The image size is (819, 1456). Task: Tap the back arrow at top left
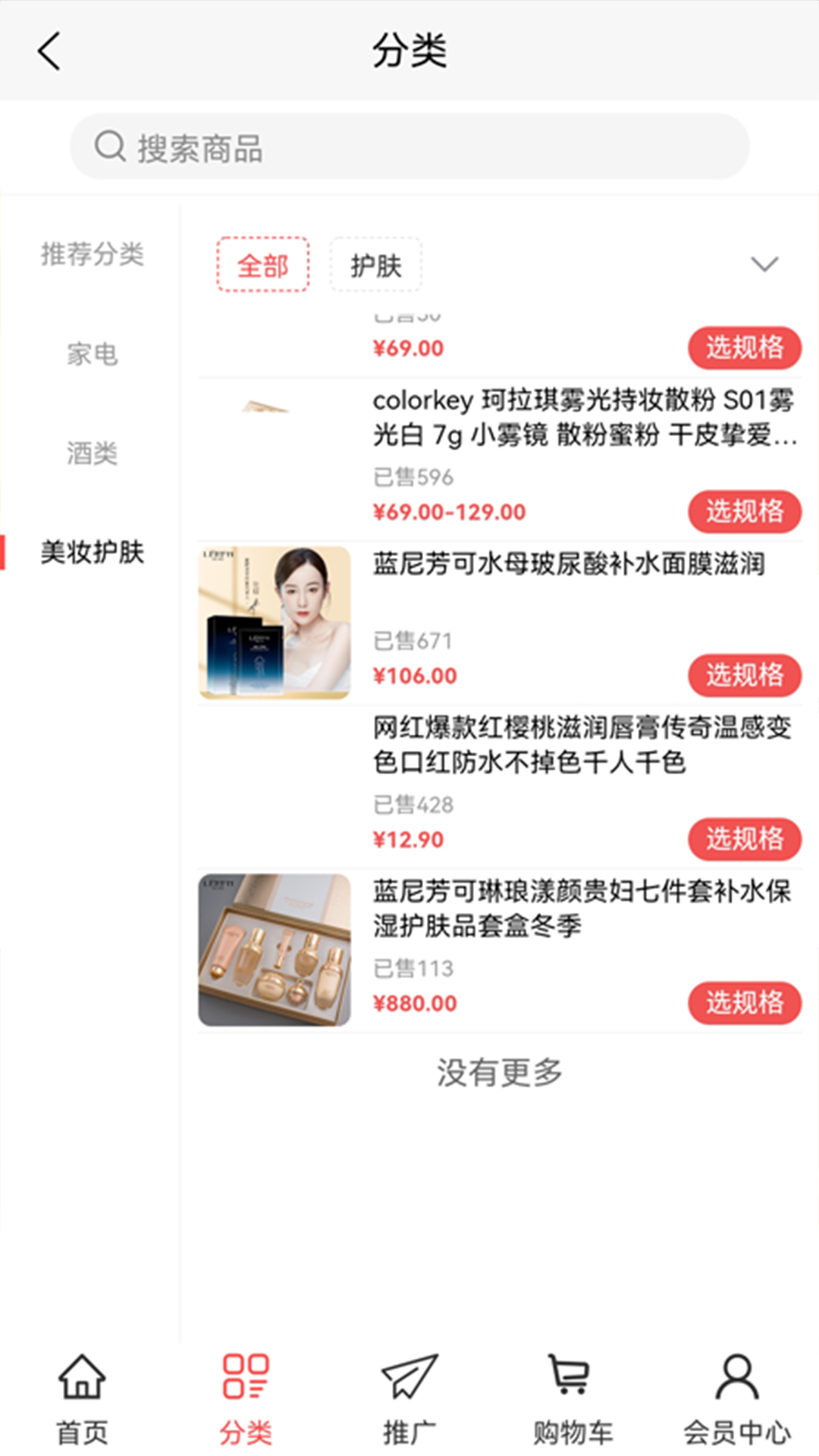point(47,50)
